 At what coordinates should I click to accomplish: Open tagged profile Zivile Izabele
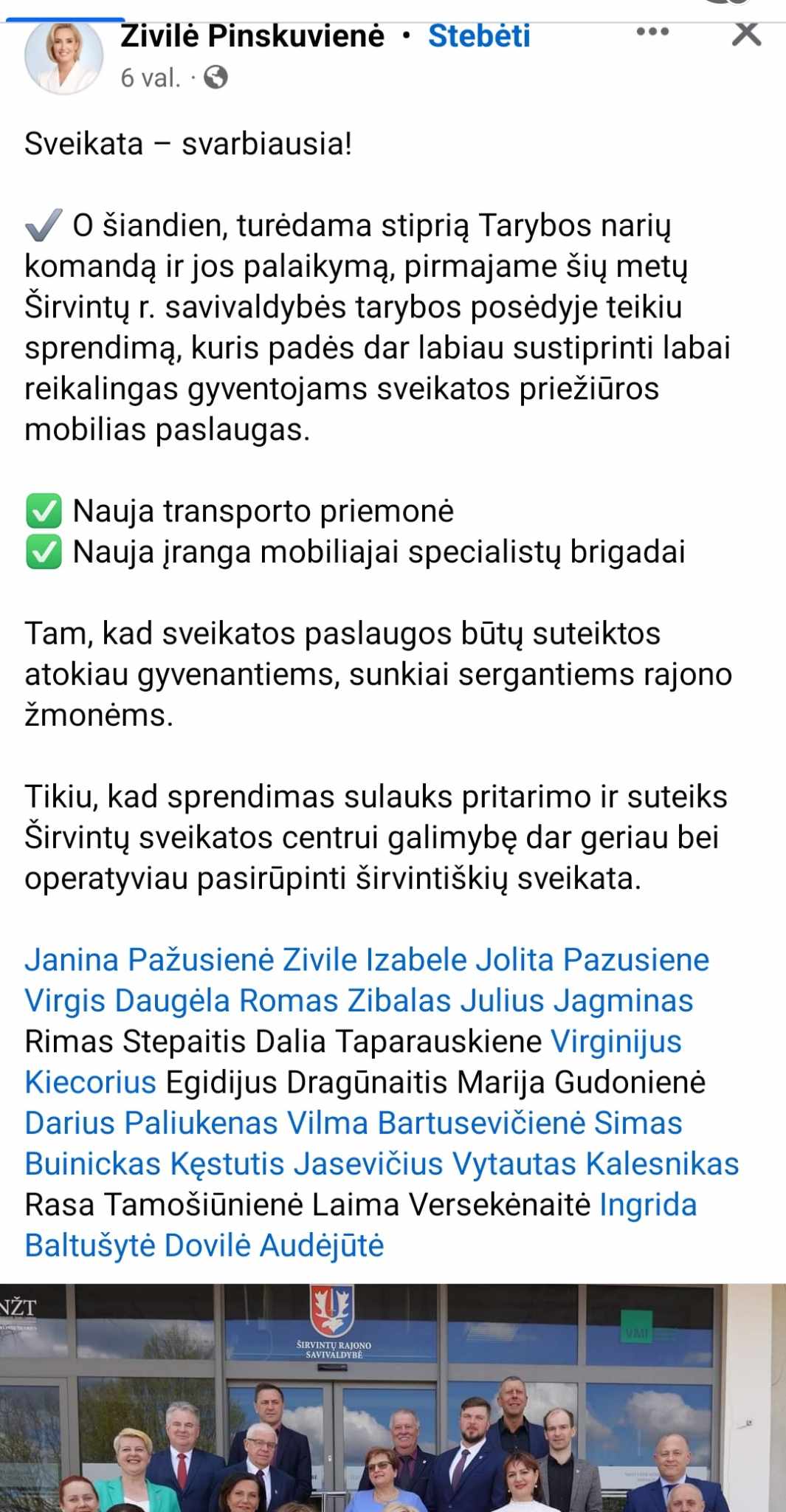click(375, 960)
